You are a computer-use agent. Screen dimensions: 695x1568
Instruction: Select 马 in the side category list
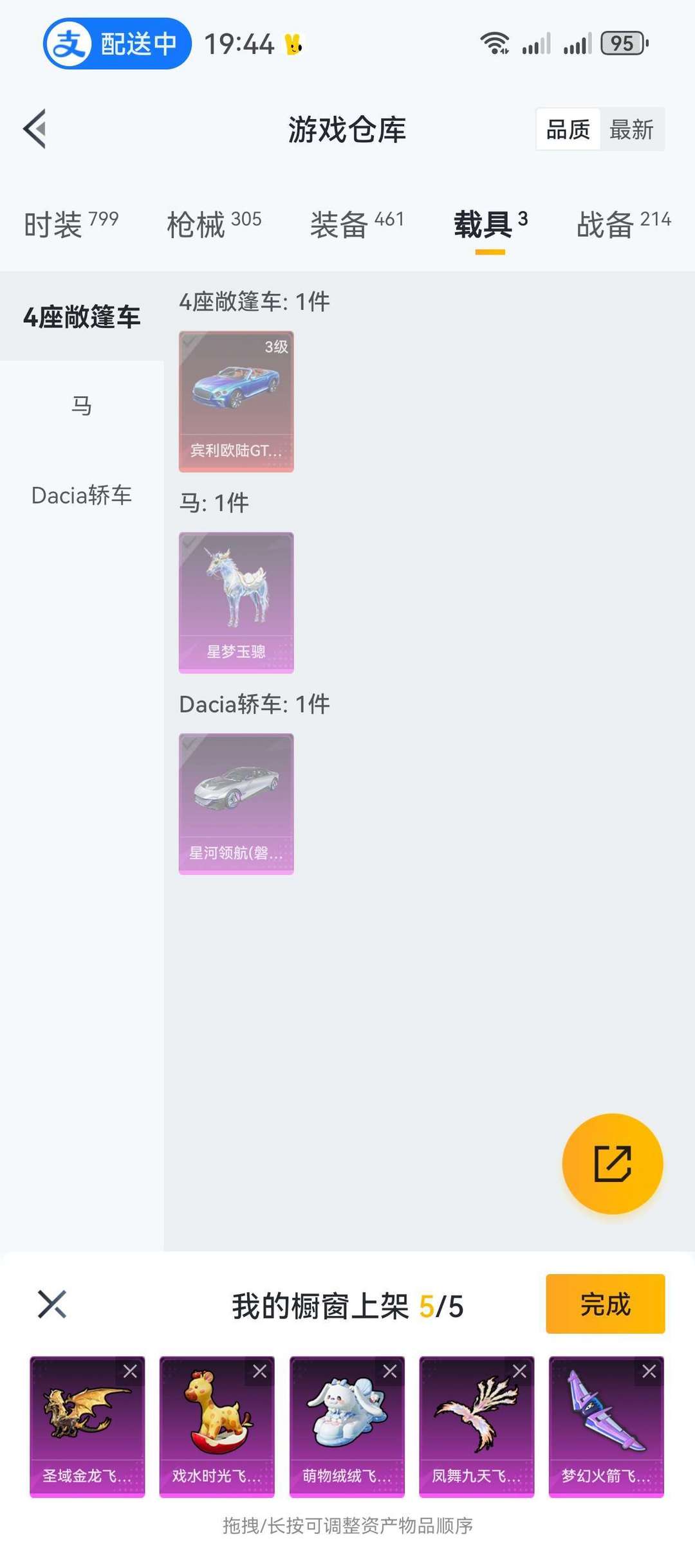(x=82, y=406)
